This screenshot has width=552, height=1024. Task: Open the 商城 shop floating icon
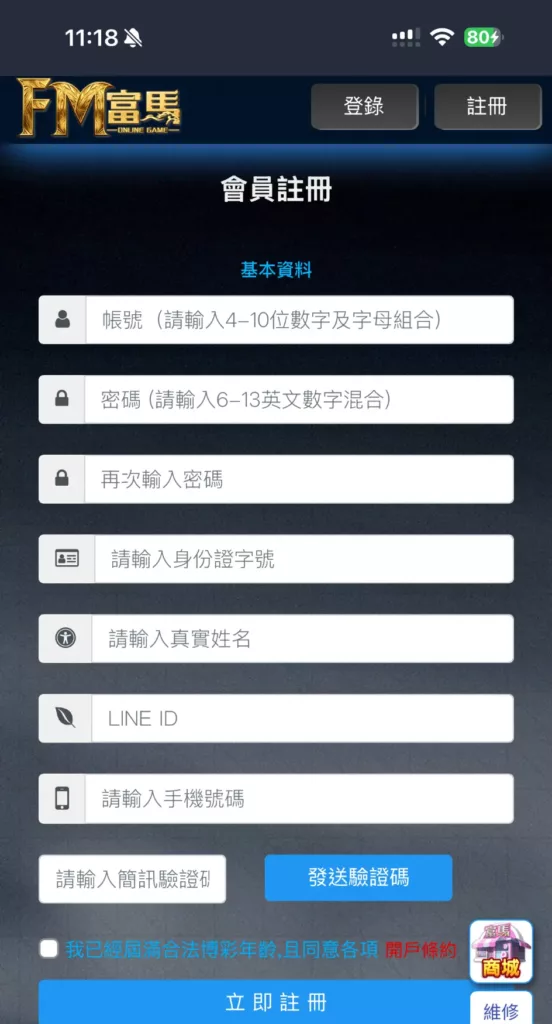click(501, 952)
